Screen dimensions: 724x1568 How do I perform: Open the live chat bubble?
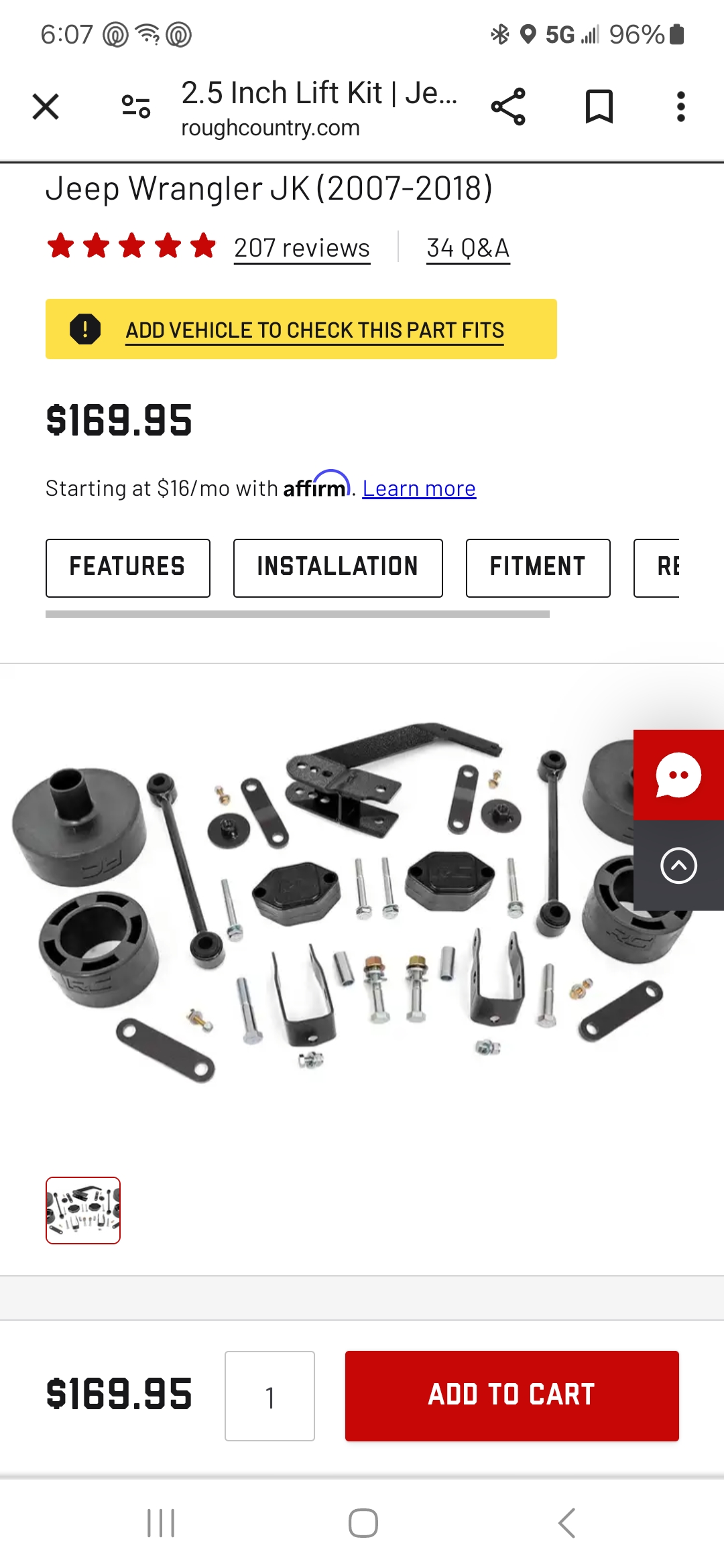[678, 775]
